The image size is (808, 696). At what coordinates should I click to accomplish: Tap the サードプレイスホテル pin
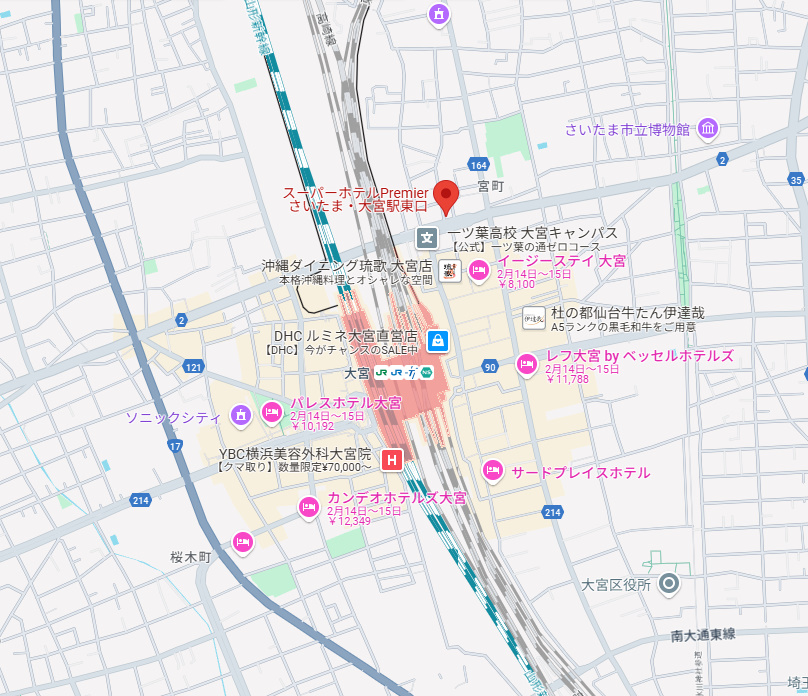[x=492, y=470]
